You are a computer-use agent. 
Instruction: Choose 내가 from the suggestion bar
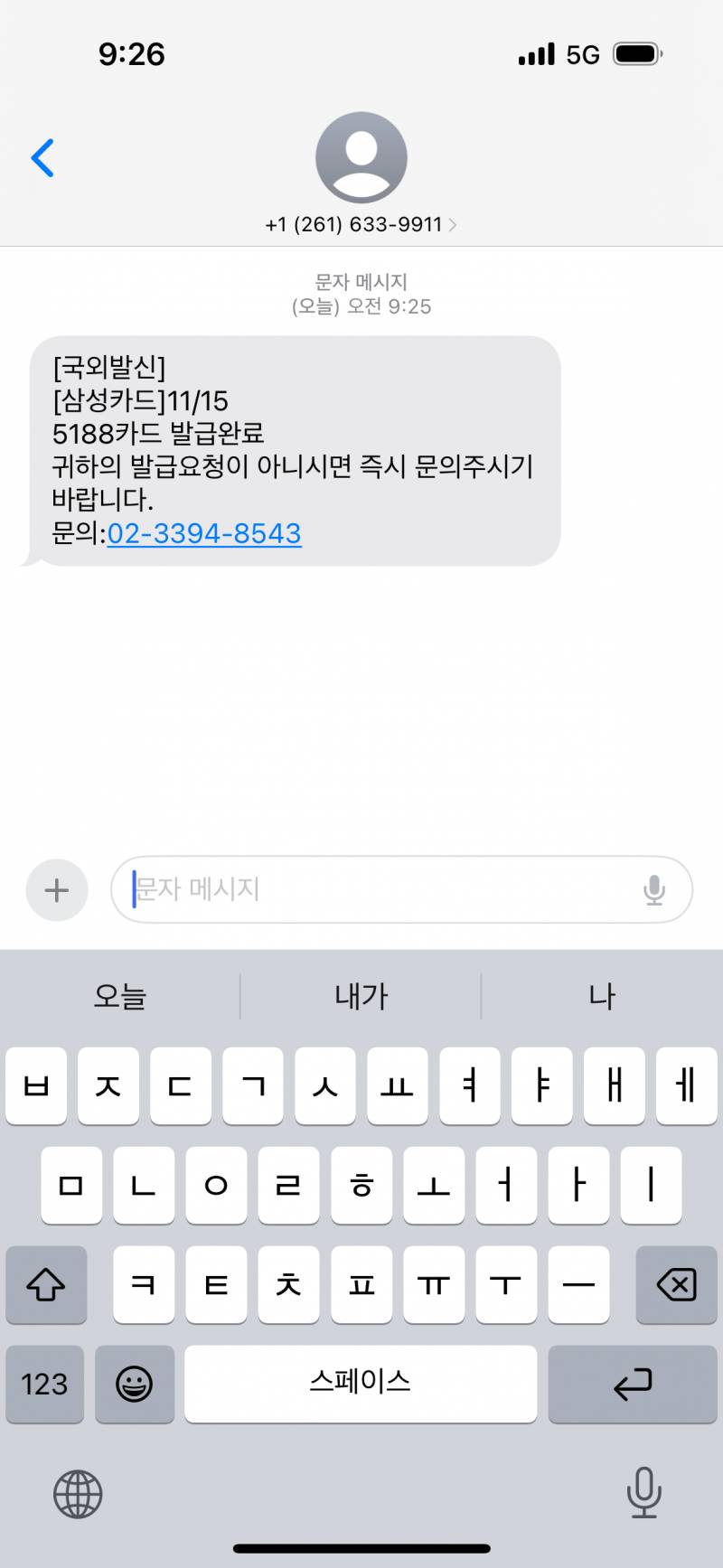[359, 995]
